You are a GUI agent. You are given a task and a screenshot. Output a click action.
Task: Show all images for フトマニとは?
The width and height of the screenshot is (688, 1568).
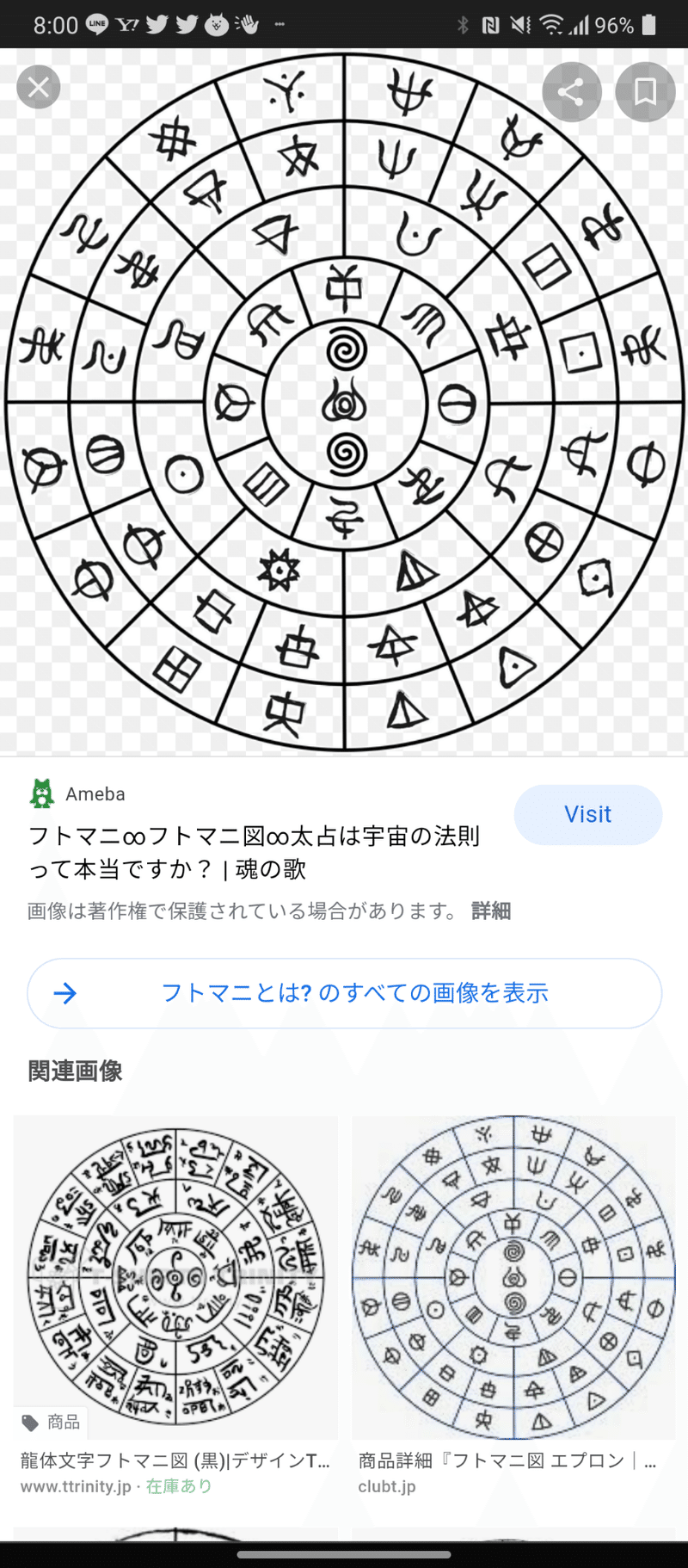click(x=345, y=993)
